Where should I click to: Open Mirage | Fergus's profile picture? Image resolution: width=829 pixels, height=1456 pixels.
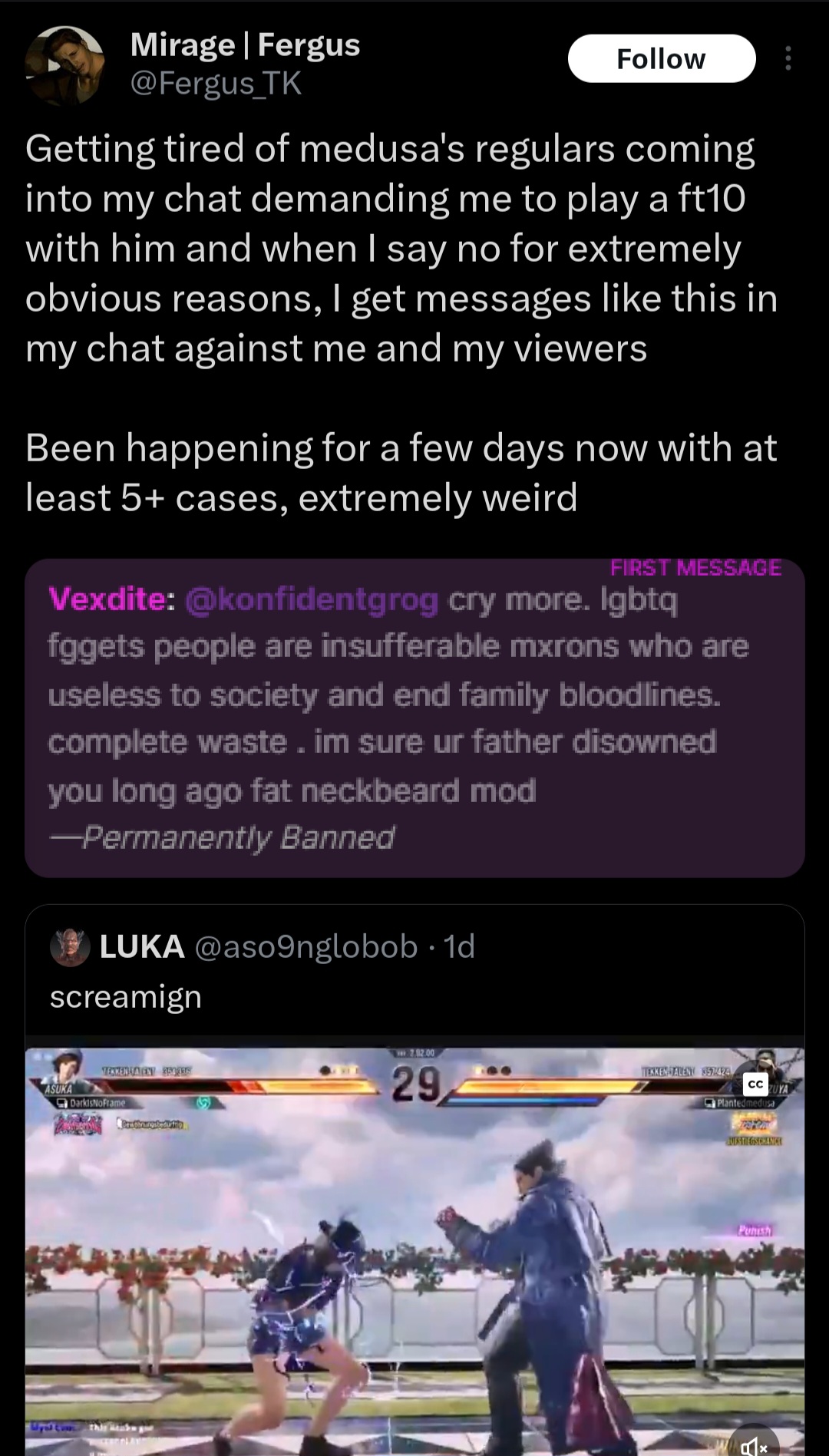64,63
